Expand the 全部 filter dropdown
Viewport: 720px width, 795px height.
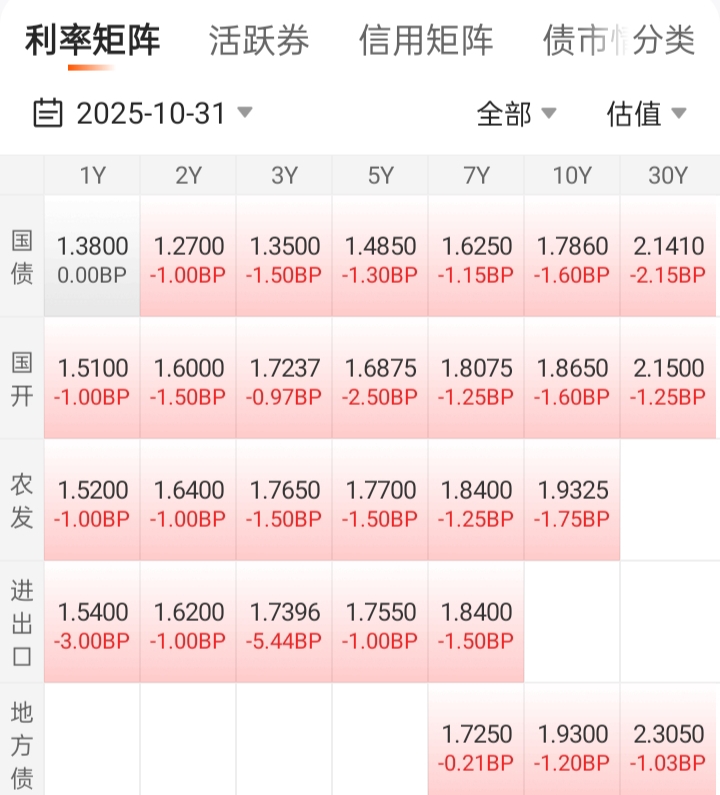pyautogui.click(x=516, y=113)
